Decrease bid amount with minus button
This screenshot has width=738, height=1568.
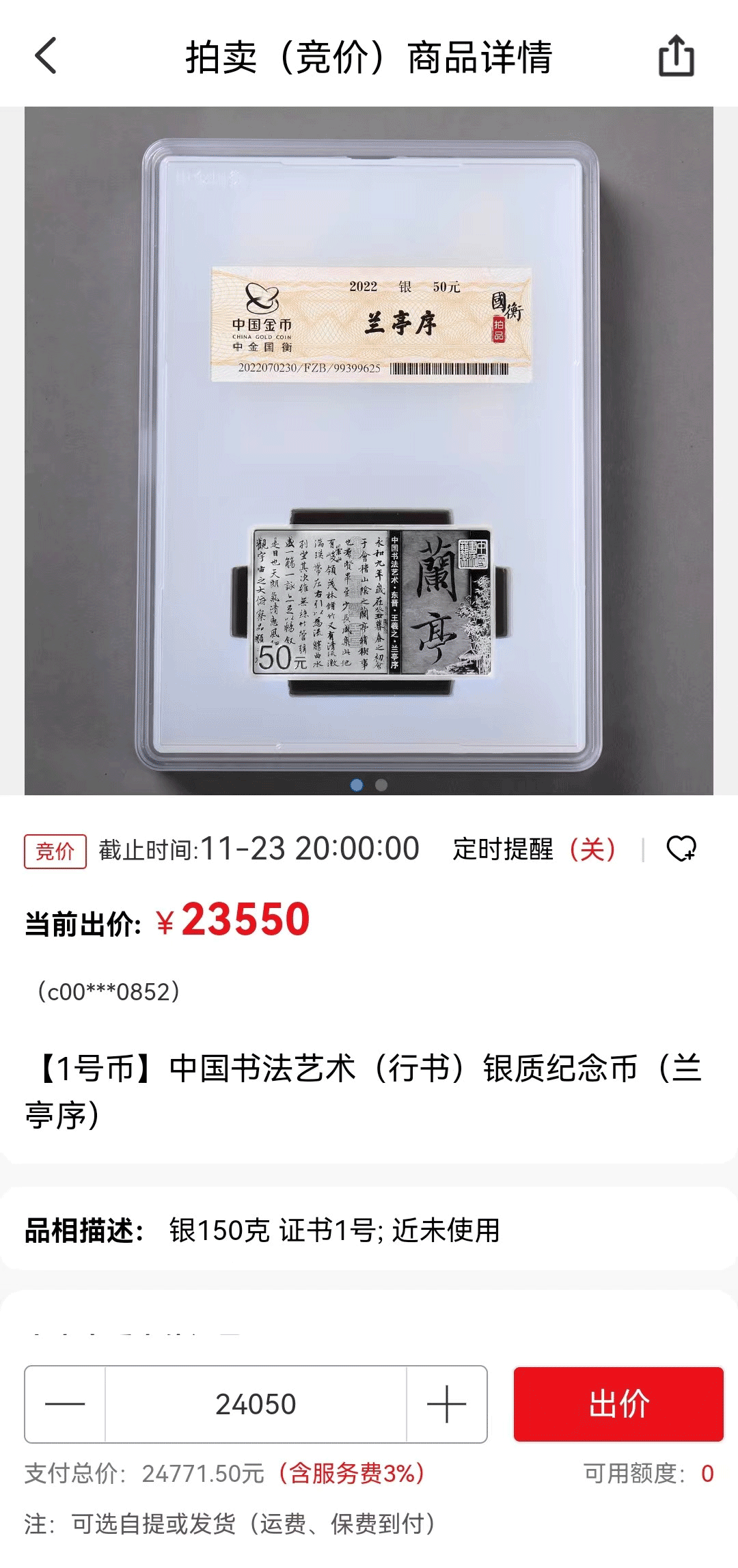(x=65, y=1404)
